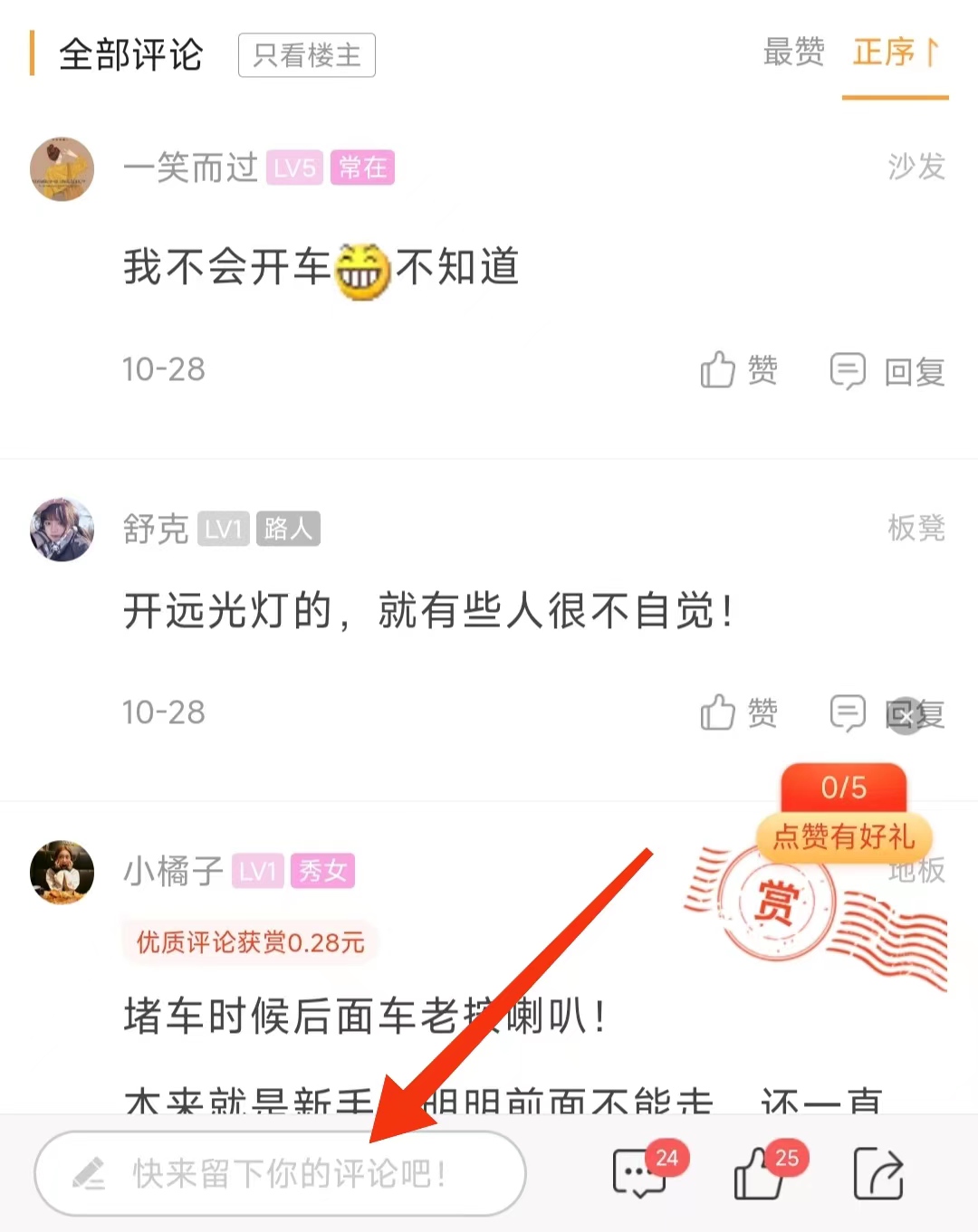Screen dimensions: 978x1232
Task: Share this post
Action: click(878, 1173)
